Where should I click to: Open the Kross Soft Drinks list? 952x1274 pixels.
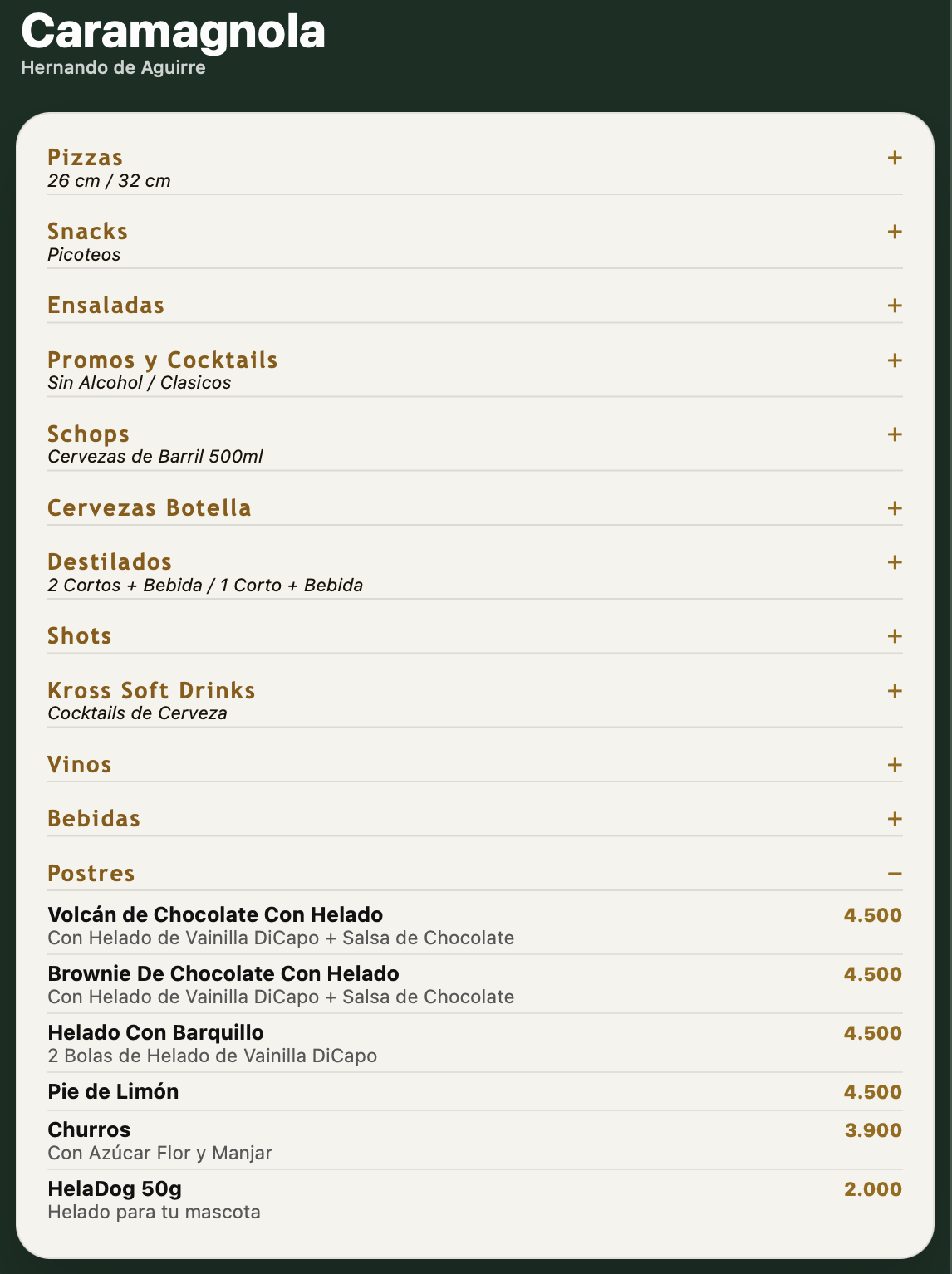click(895, 690)
